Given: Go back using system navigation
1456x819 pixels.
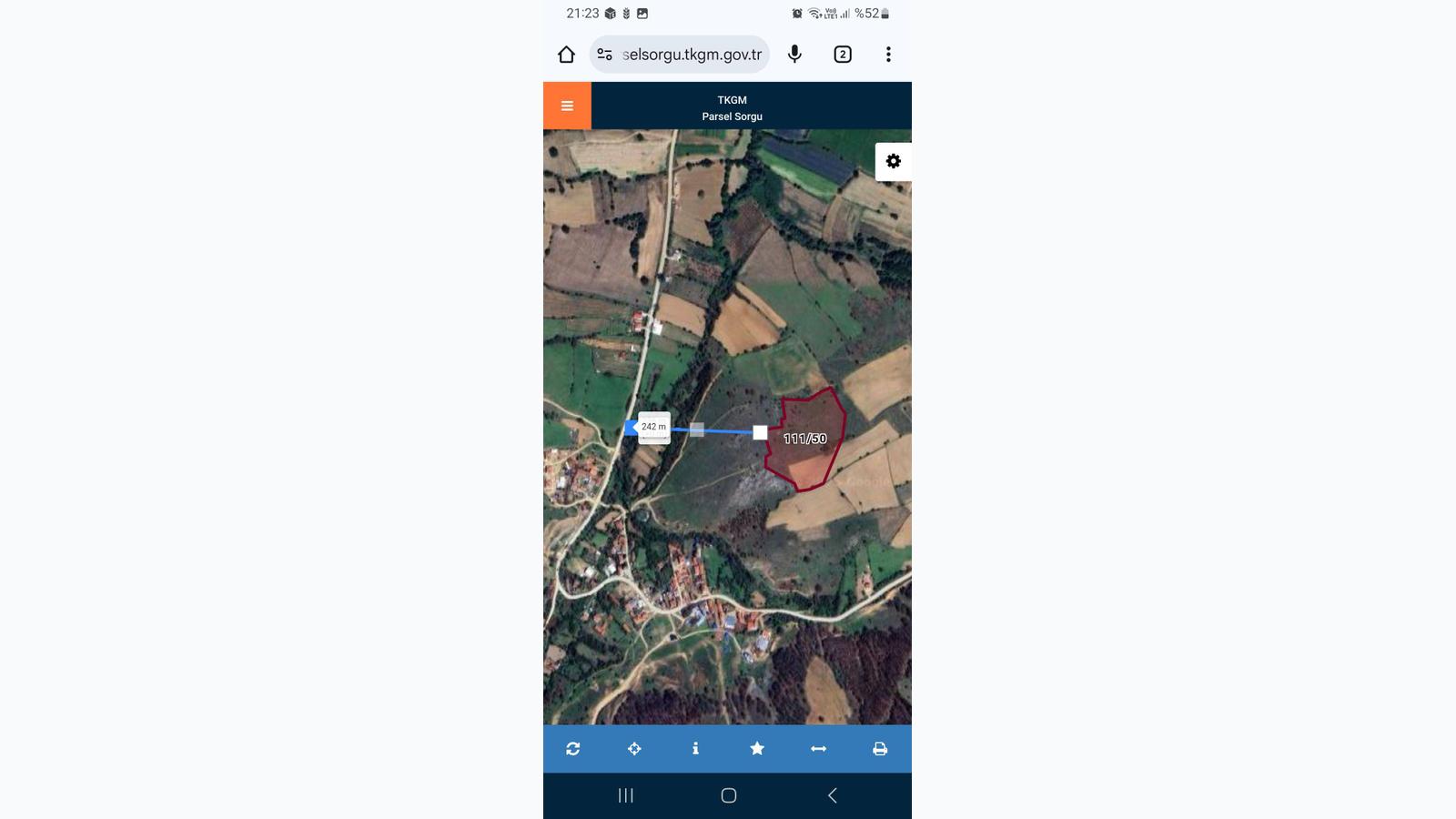Looking at the screenshot, I should (x=832, y=795).
